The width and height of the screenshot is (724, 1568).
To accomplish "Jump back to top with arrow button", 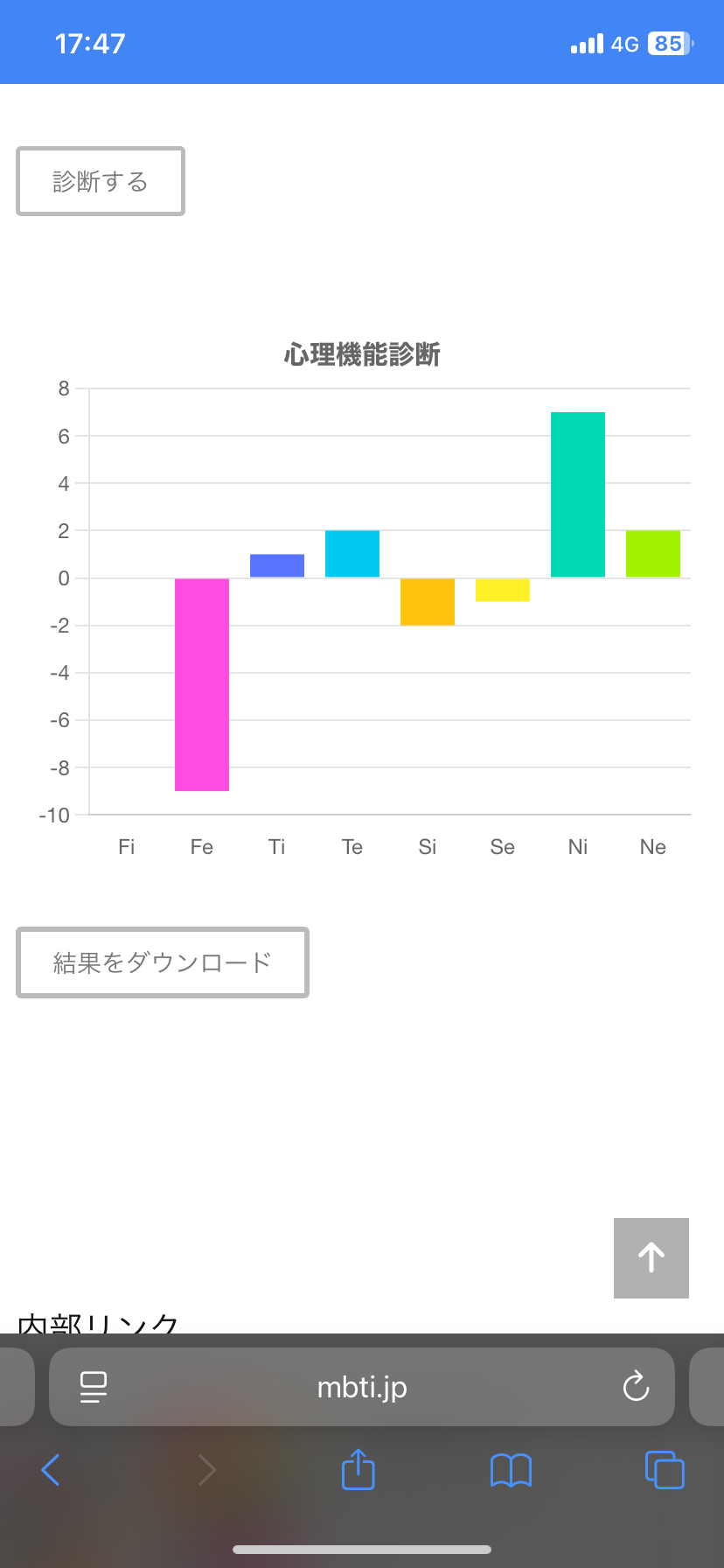I will coord(651,1258).
